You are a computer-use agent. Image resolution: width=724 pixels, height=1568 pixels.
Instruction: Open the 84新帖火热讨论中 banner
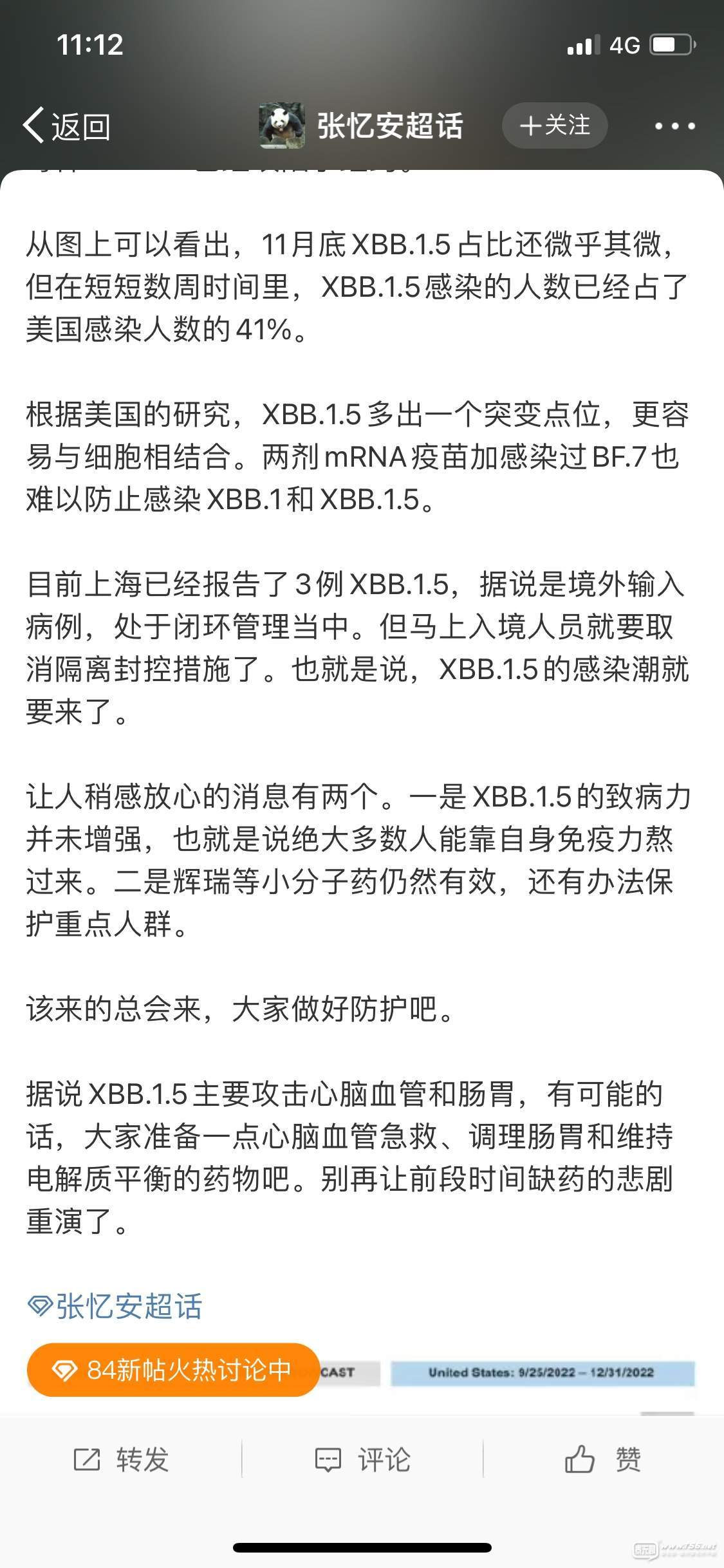[173, 1370]
